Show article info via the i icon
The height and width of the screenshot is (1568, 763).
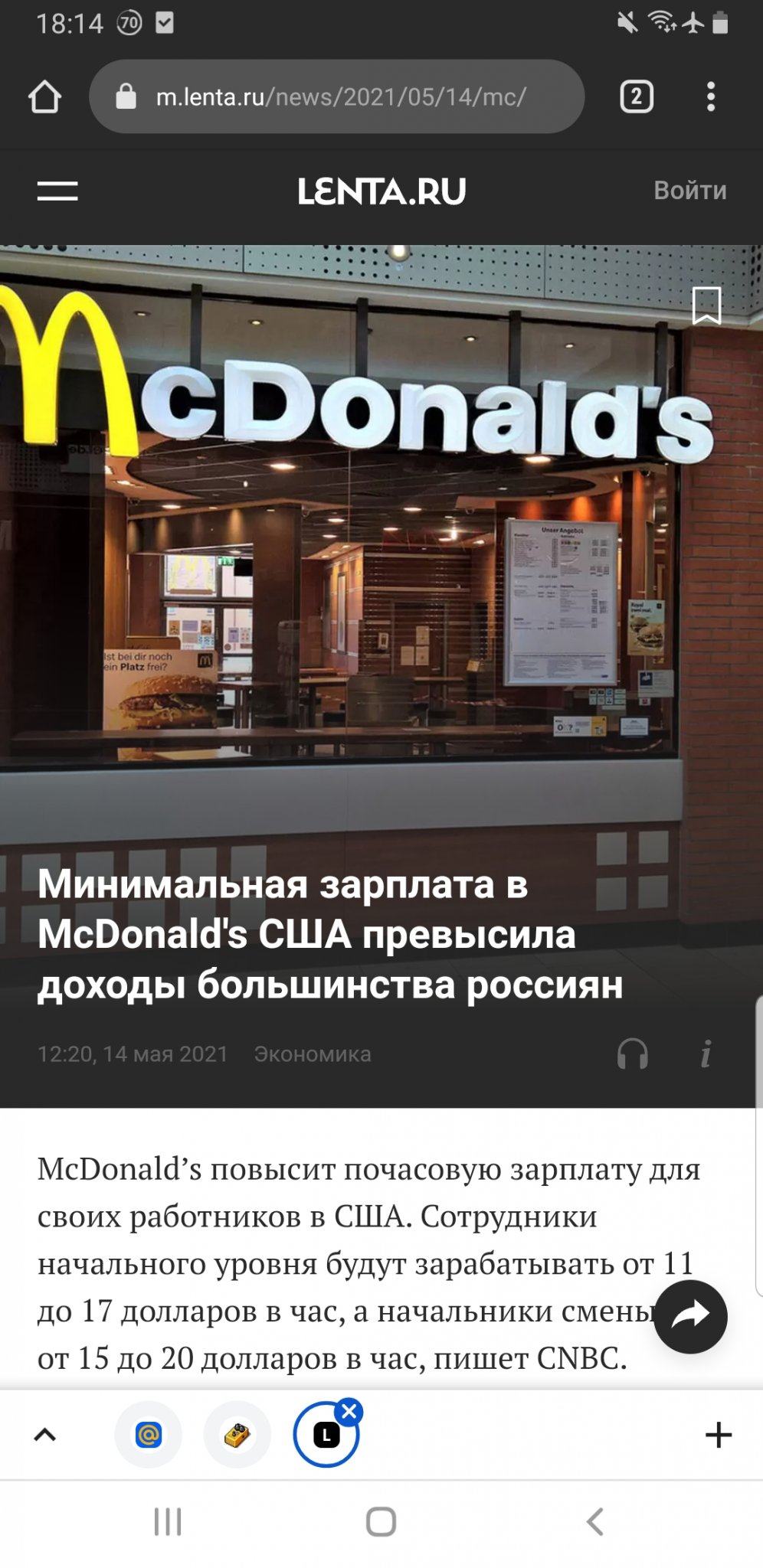(x=706, y=1054)
